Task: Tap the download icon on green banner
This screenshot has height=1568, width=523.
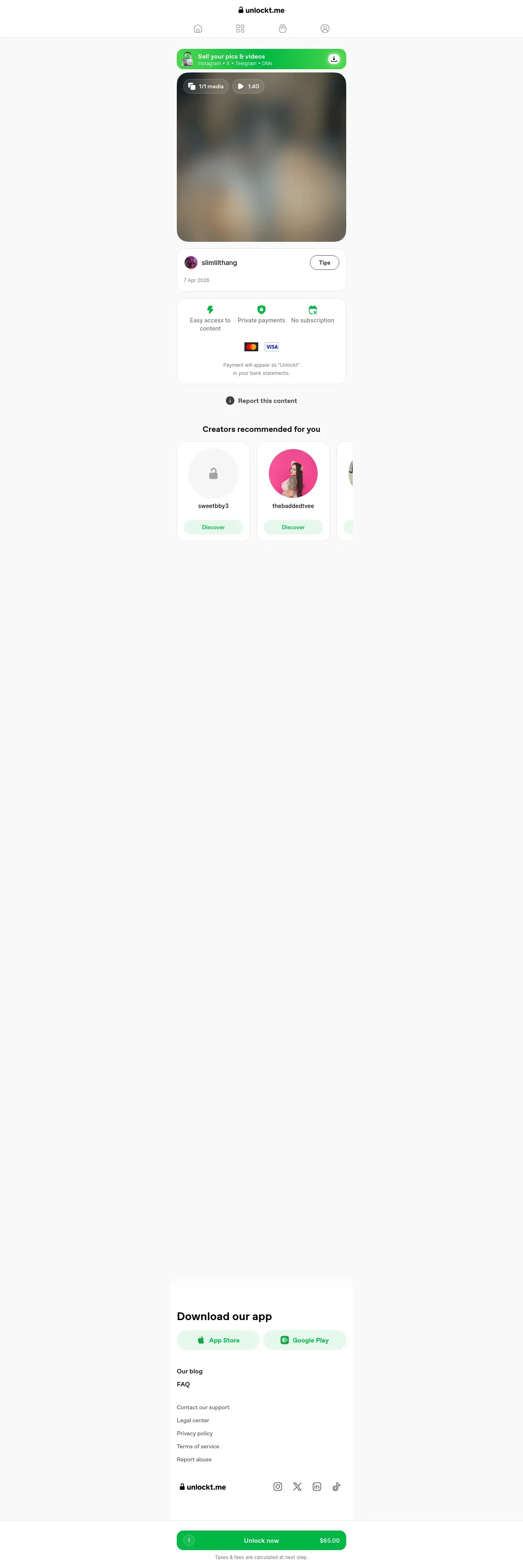Action: (x=334, y=59)
